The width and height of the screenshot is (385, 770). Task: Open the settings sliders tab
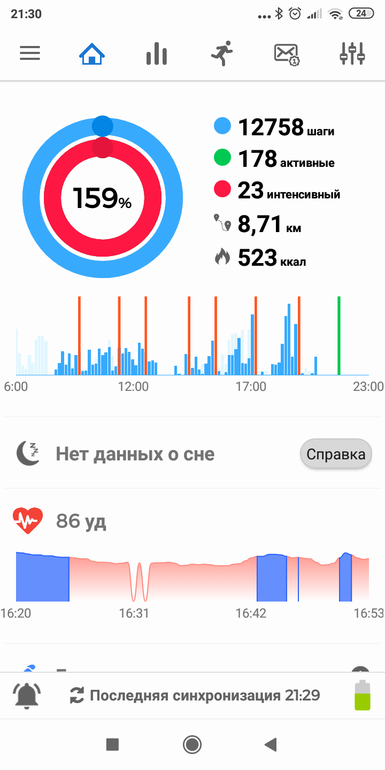coord(352,53)
